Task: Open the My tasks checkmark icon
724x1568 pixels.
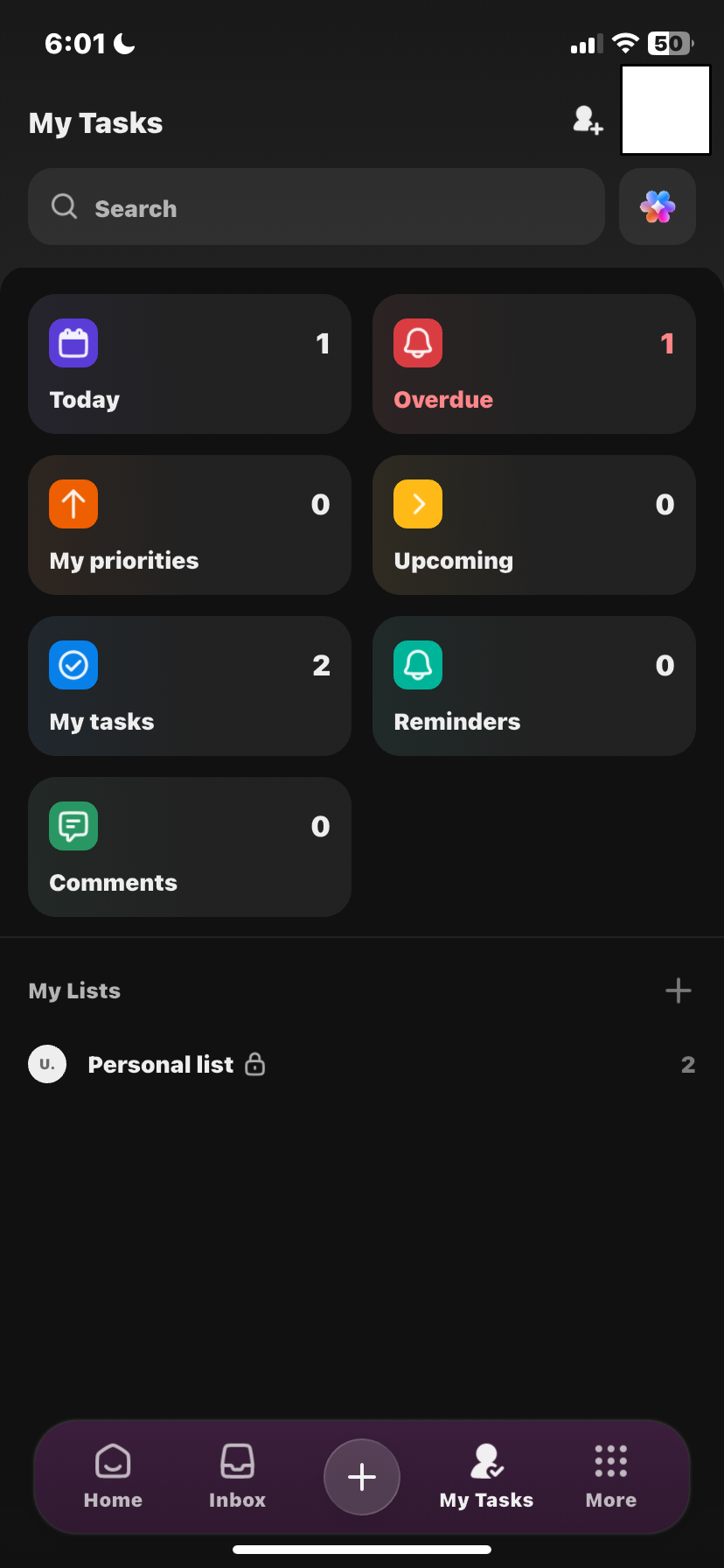Action: click(73, 665)
